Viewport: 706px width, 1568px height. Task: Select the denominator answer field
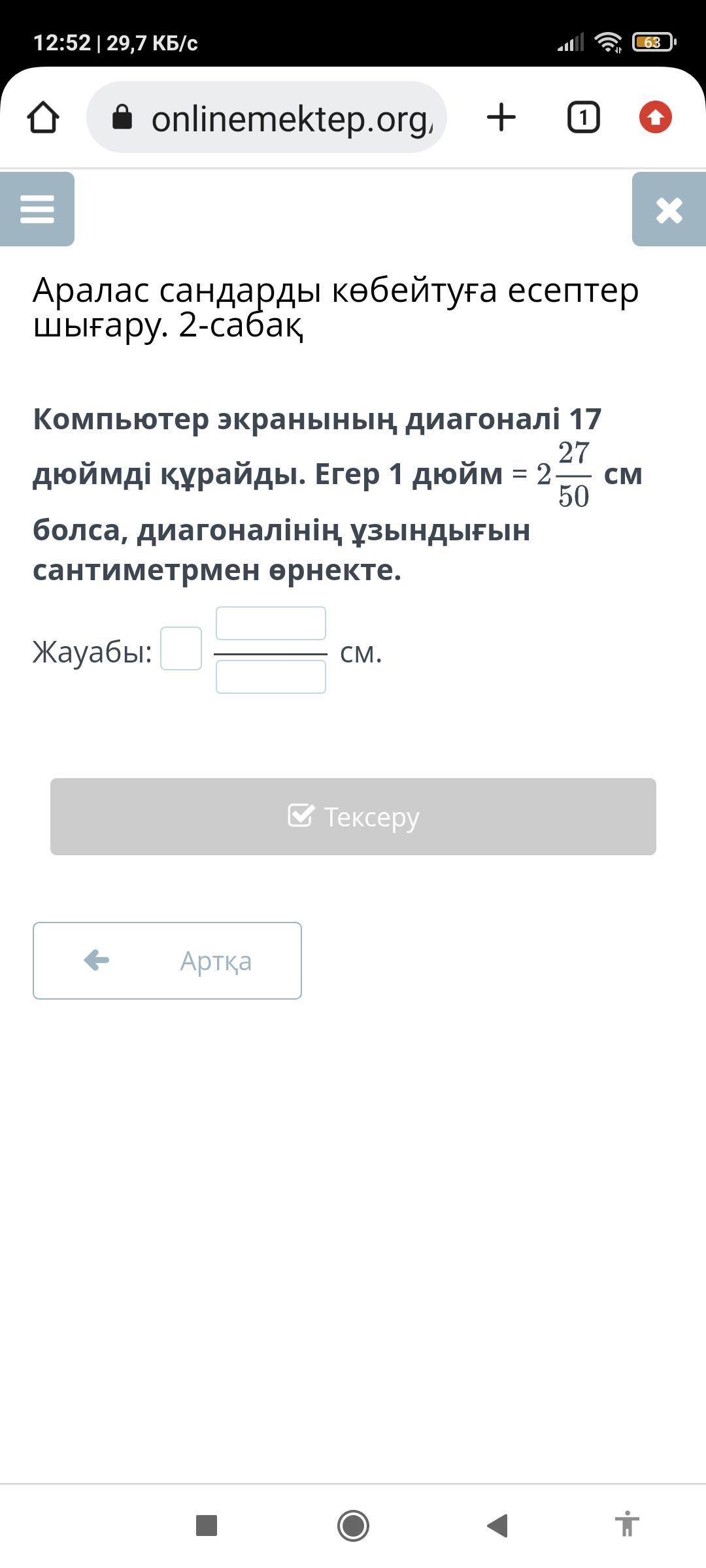click(271, 677)
